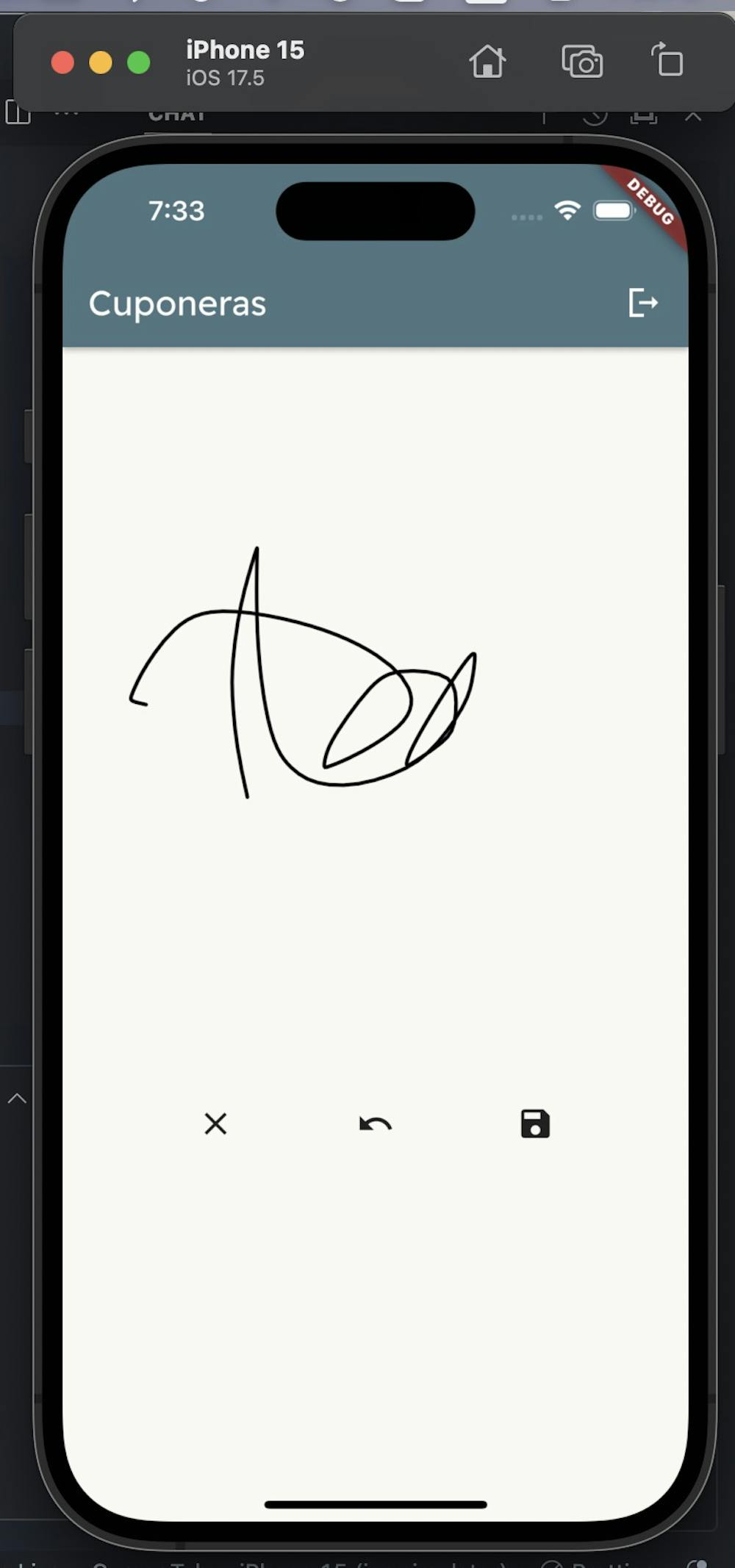The width and height of the screenshot is (735, 1568).
Task: Take a simulator screenshot
Action: pos(582,62)
